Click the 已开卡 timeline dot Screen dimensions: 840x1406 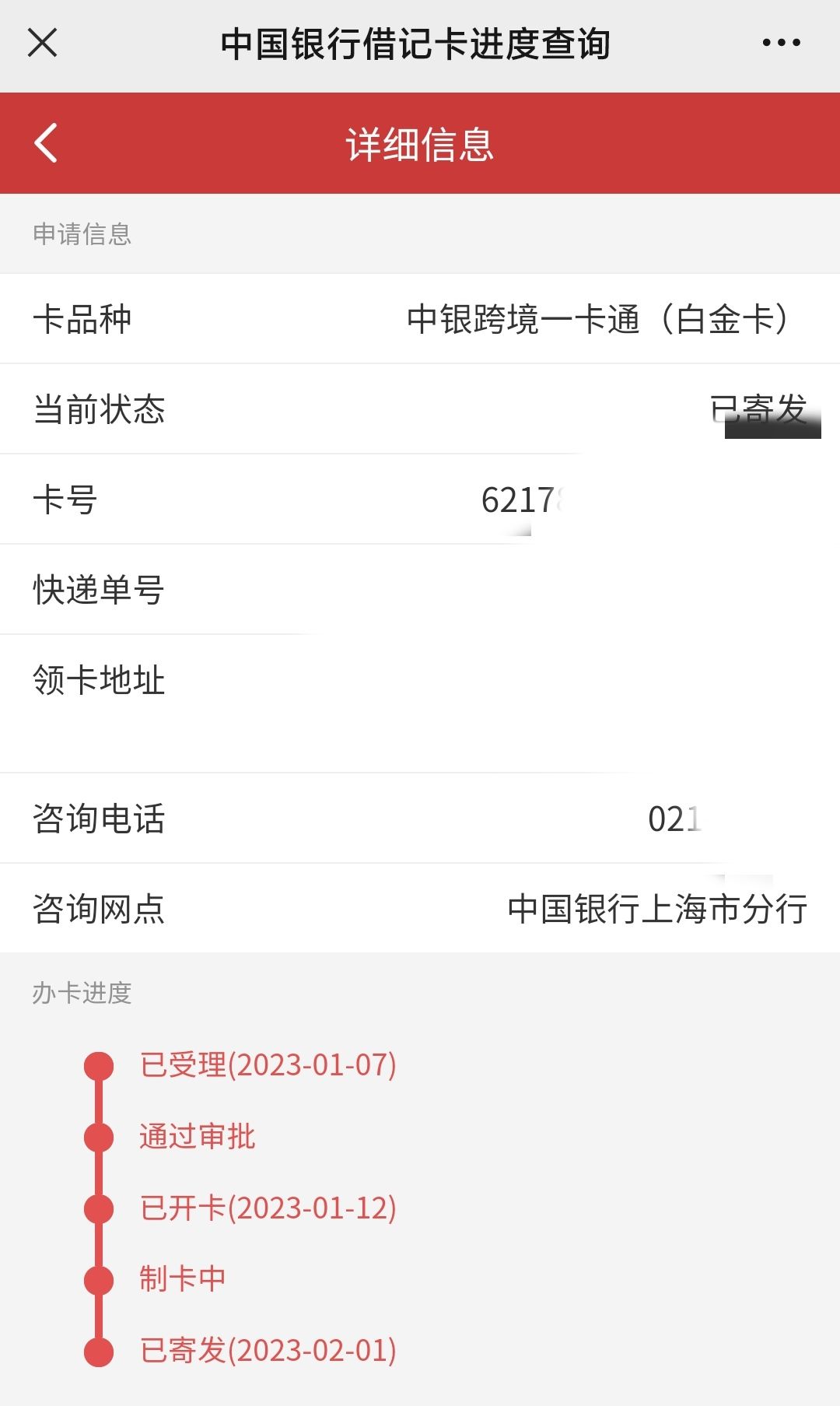[x=98, y=1208]
